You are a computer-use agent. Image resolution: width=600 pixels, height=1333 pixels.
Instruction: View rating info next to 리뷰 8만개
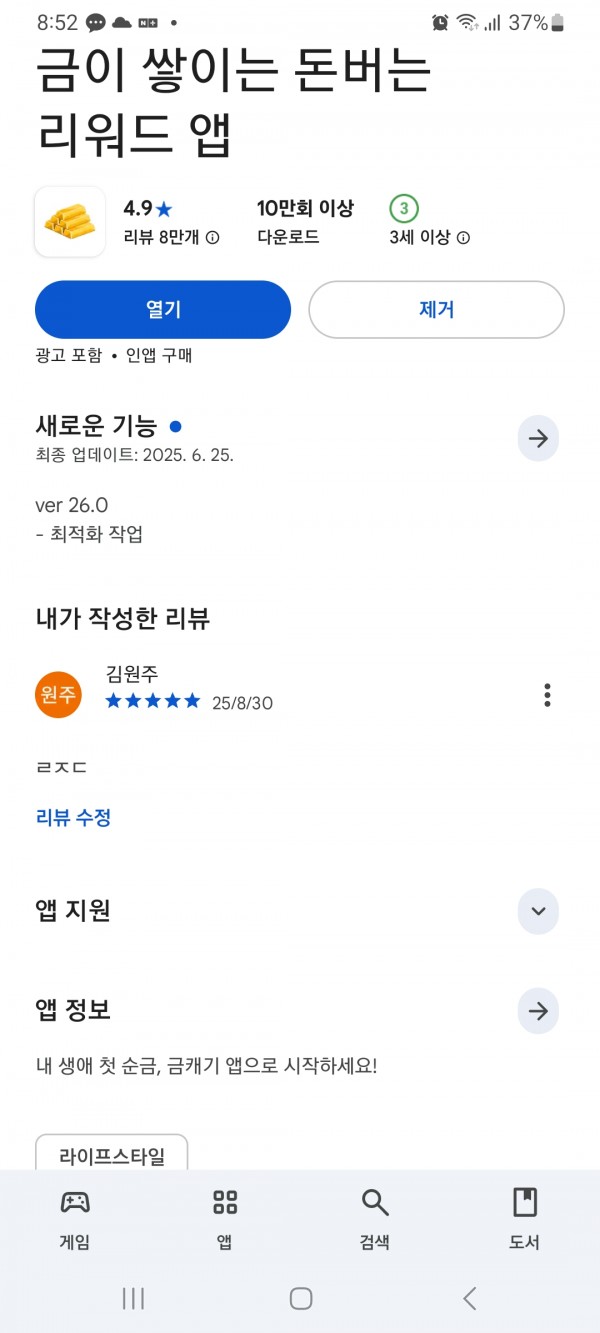(x=212, y=238)
